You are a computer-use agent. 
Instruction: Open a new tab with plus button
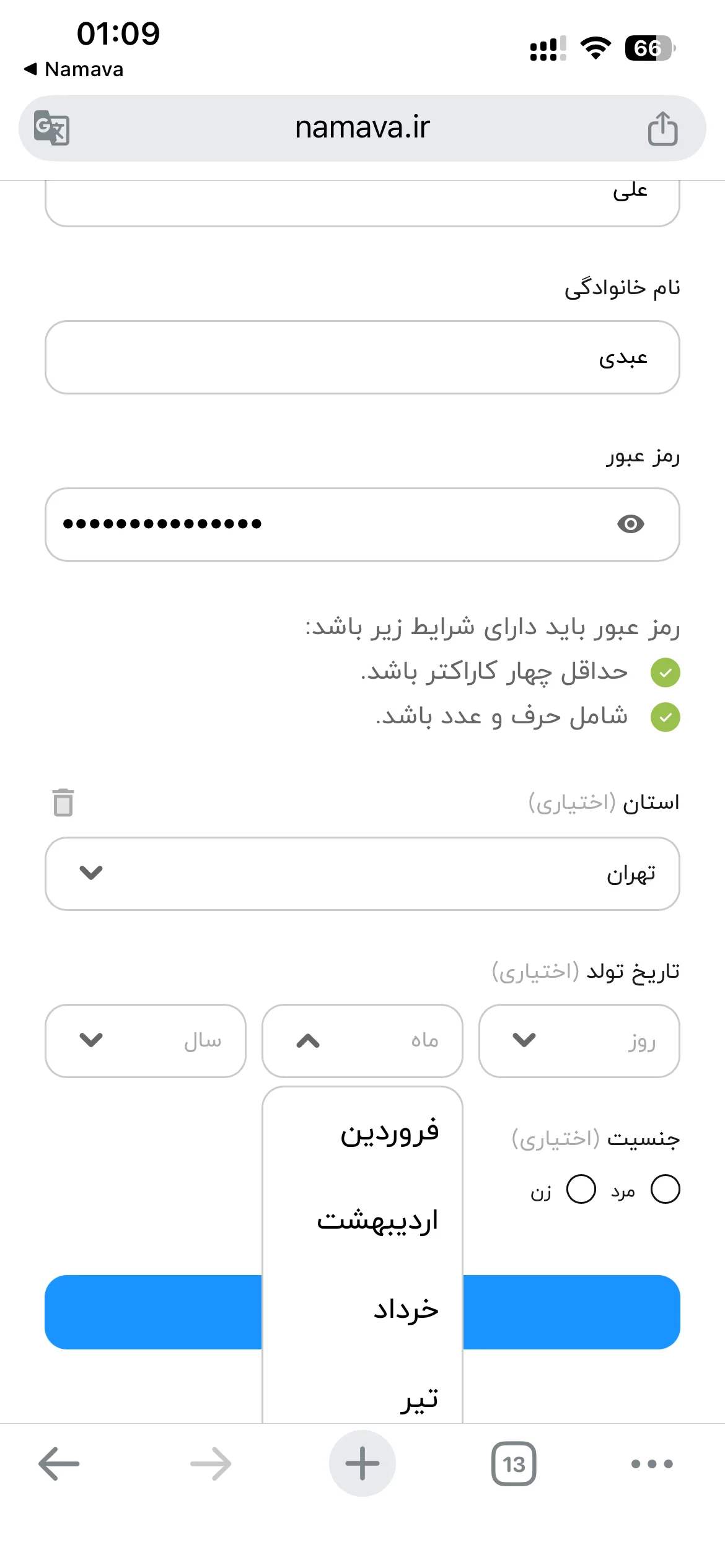pyautogui.click(x=362, y=1464)
